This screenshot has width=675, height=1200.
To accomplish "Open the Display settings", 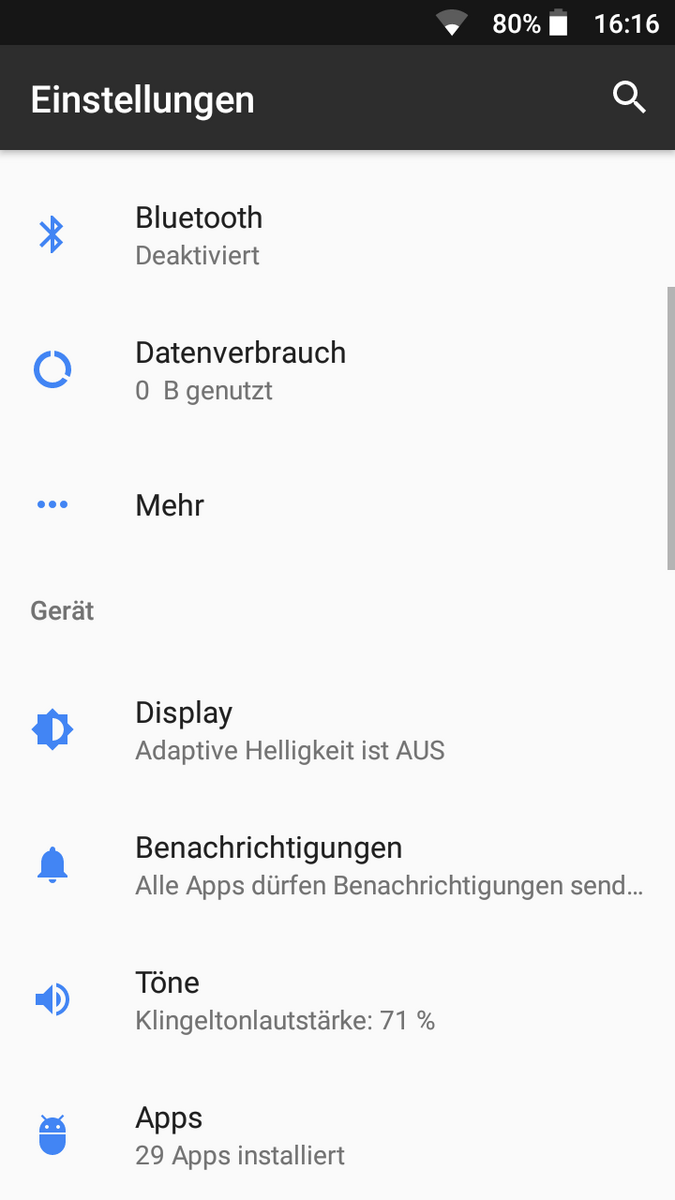I will coord(337,731).
